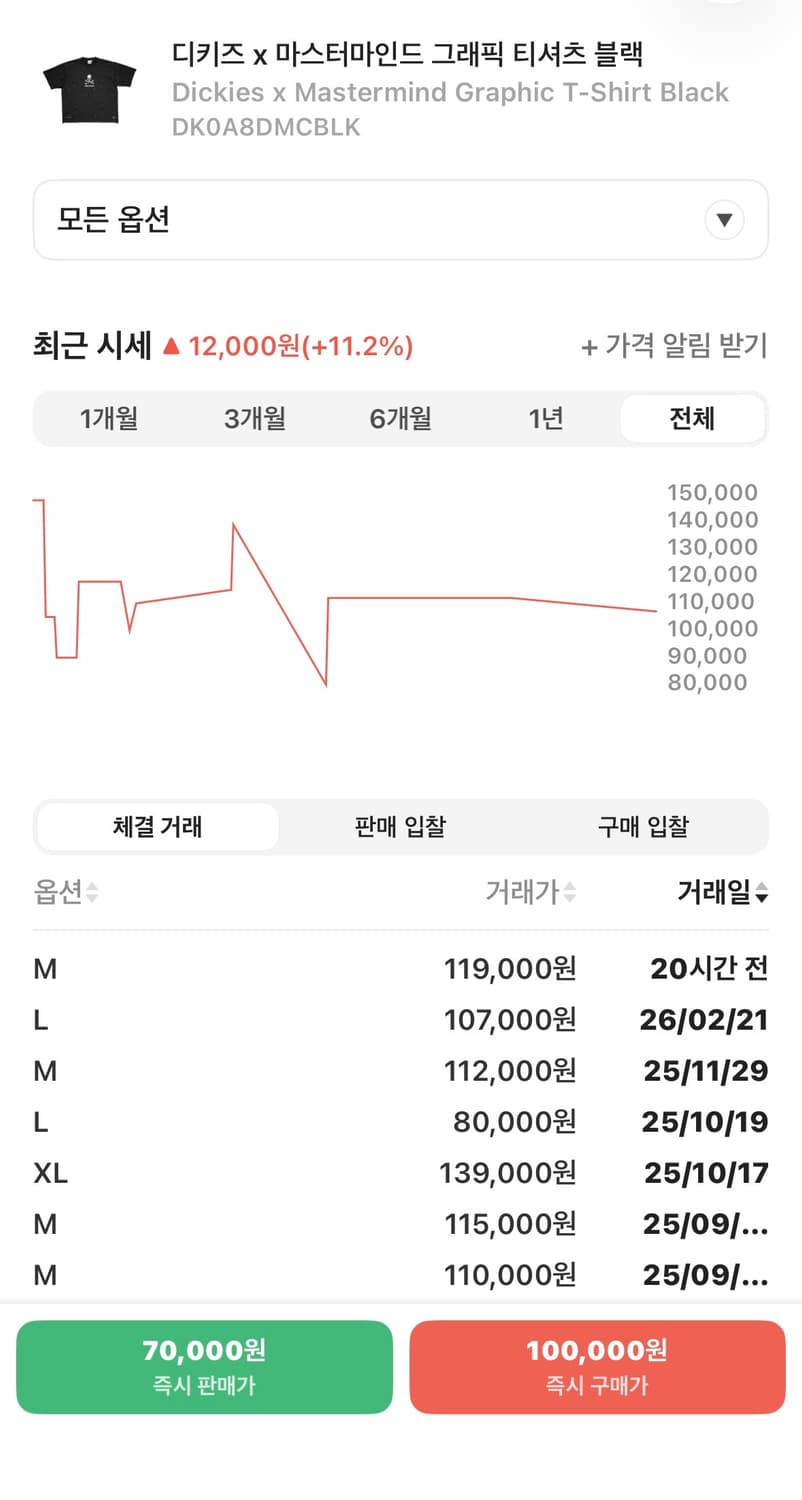Click the dropdown arrow on the options selector
The image size is (802, 1500).
coord(724,220)
